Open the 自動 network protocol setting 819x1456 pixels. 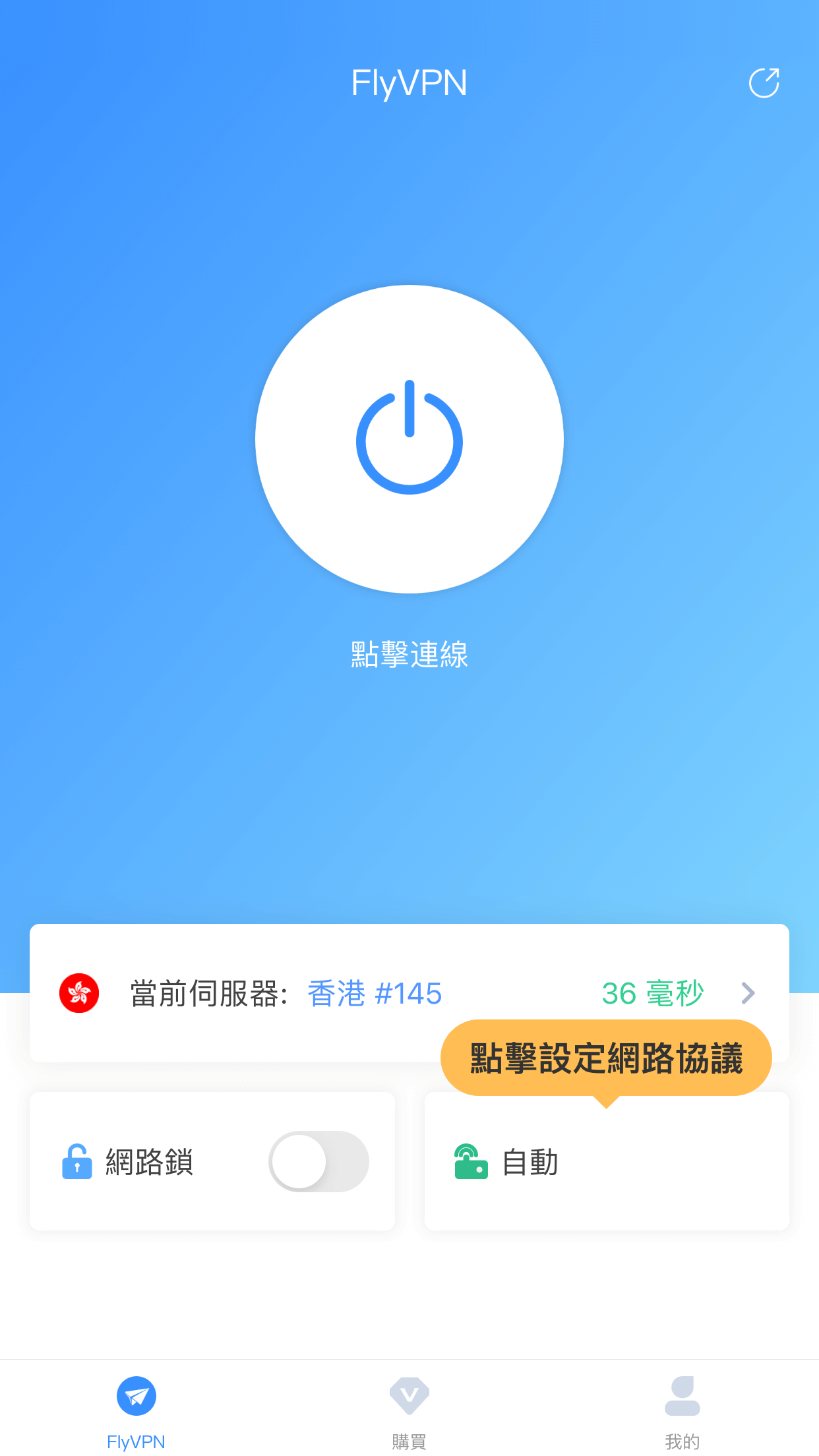coord(606,1162)
